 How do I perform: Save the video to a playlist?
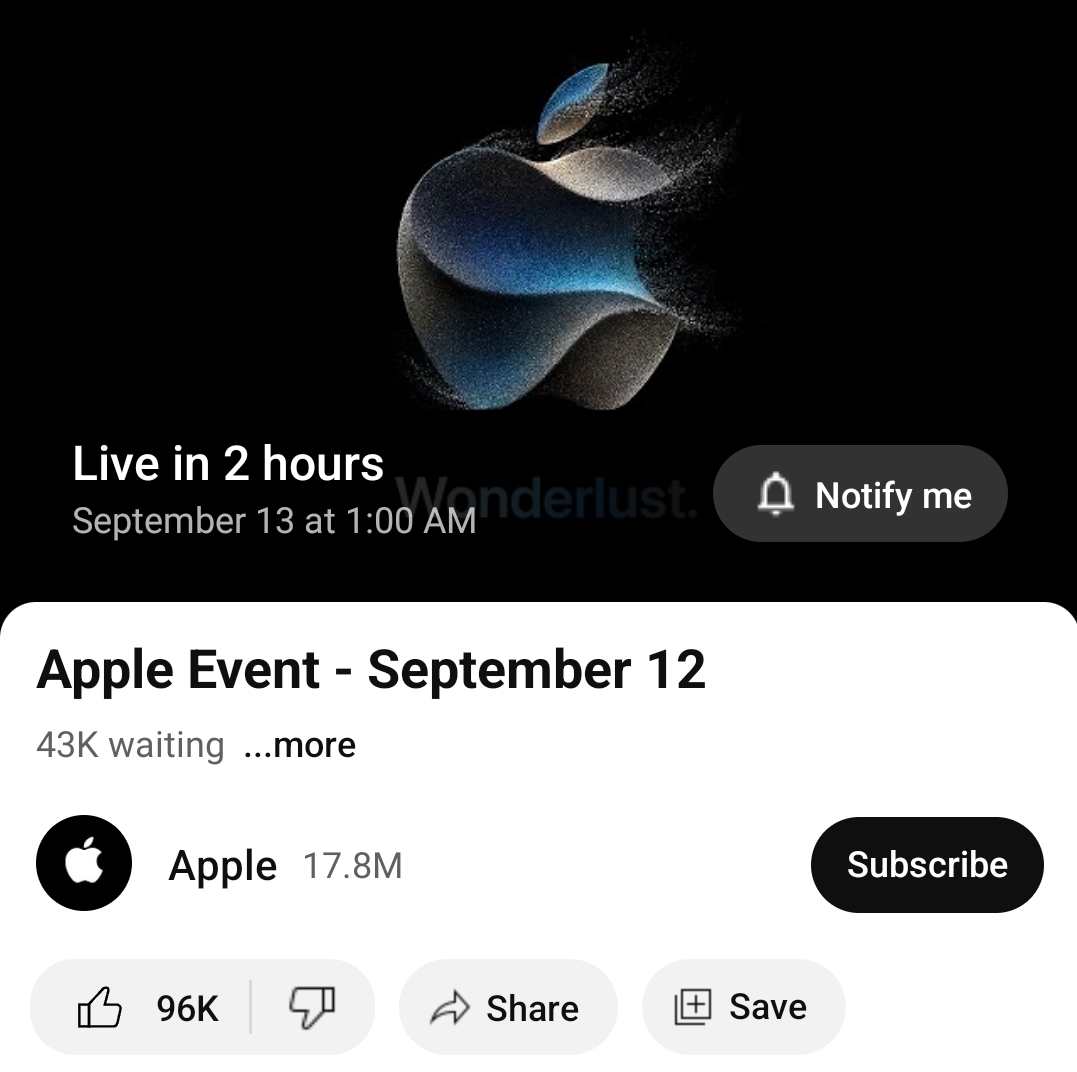742,1007
